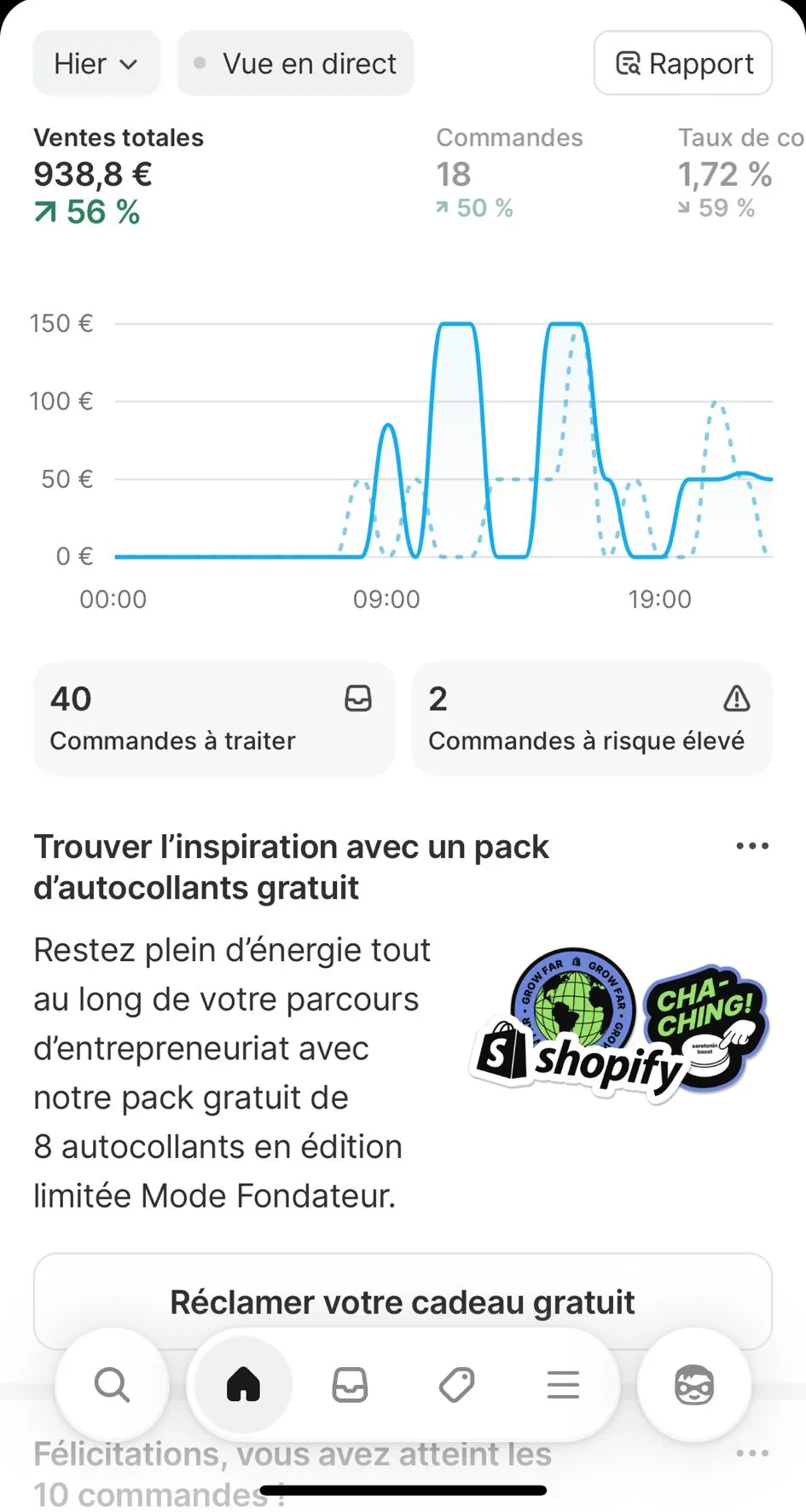
Task: Select the Ventes totales metric
Action: 119,175
